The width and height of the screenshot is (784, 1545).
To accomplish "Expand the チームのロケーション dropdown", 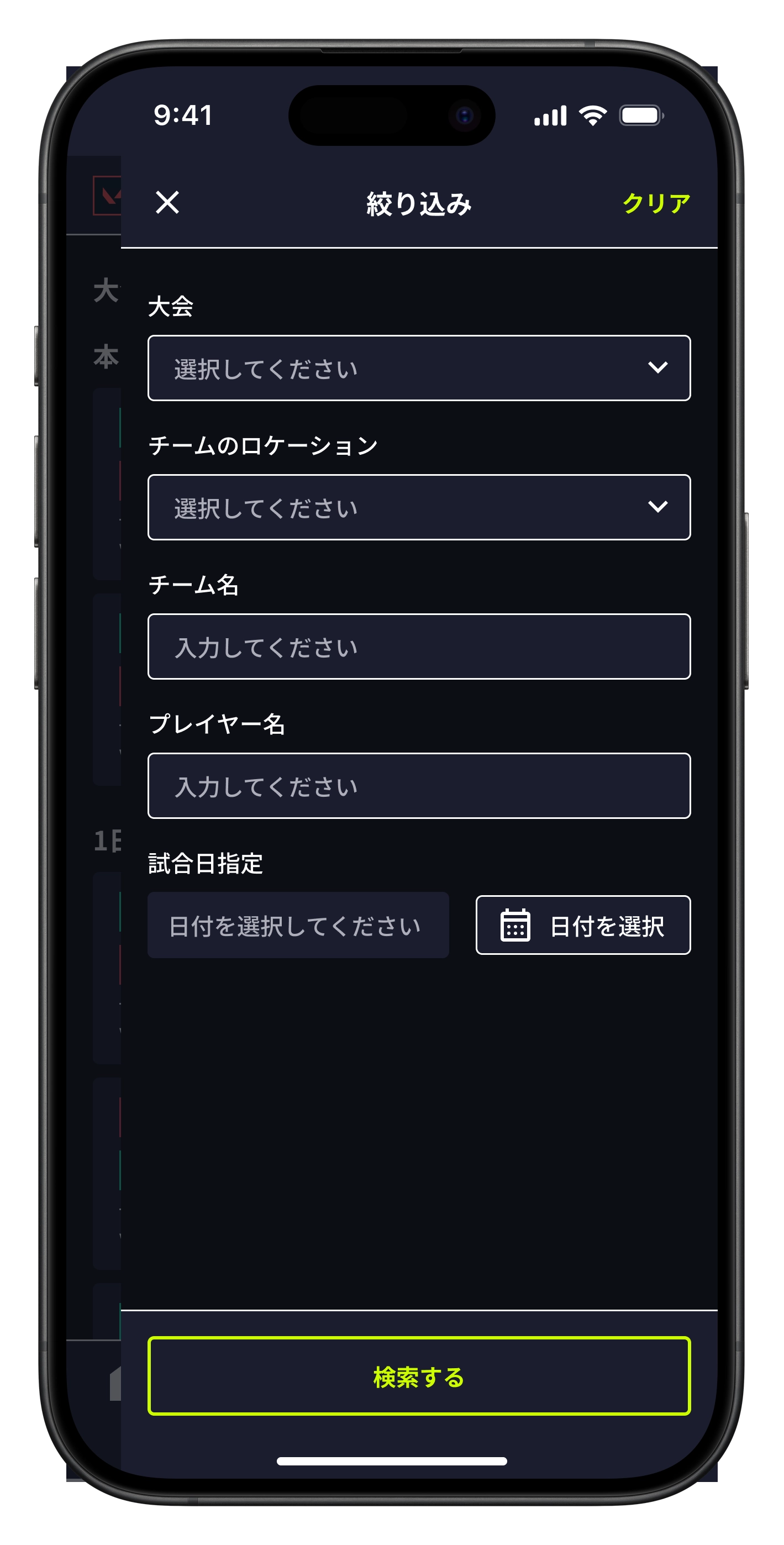I will (x=419, y=507).
